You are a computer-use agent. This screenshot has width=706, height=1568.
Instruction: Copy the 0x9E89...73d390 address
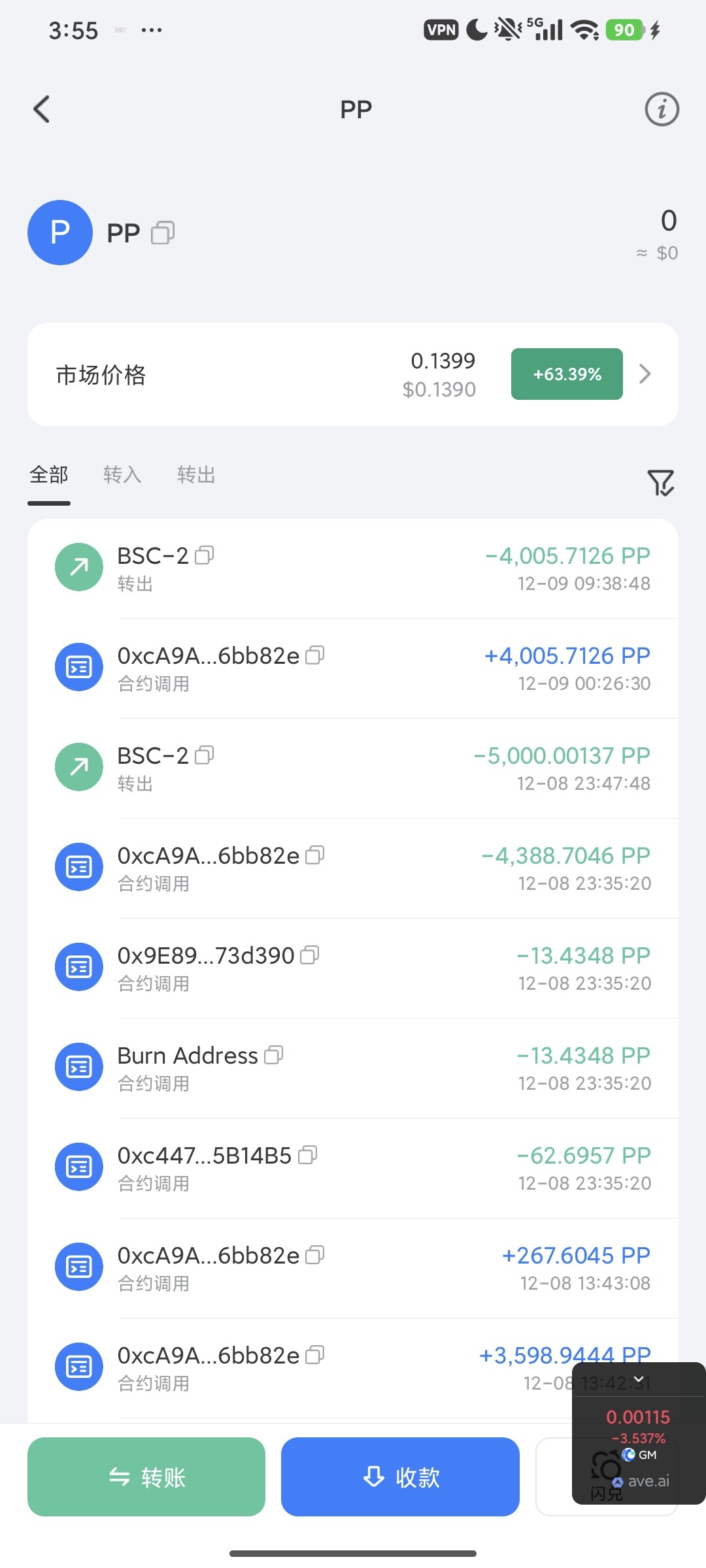(x=310, y=955)
